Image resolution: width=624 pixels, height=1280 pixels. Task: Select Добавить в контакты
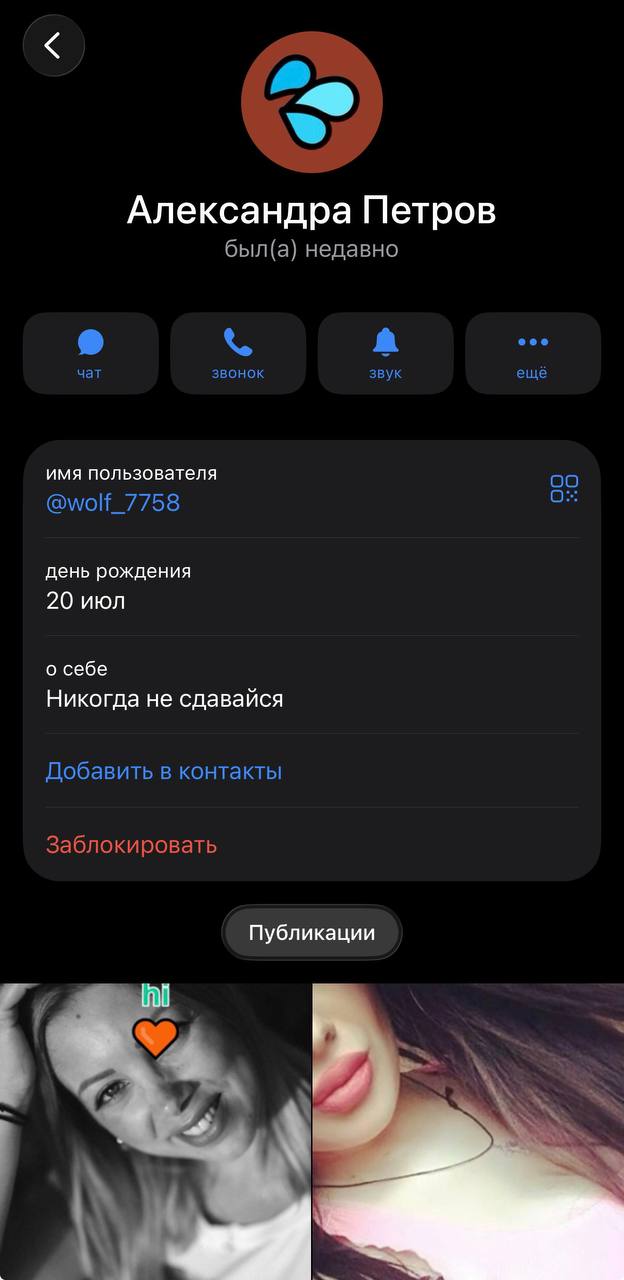click(x=164, y=771)
